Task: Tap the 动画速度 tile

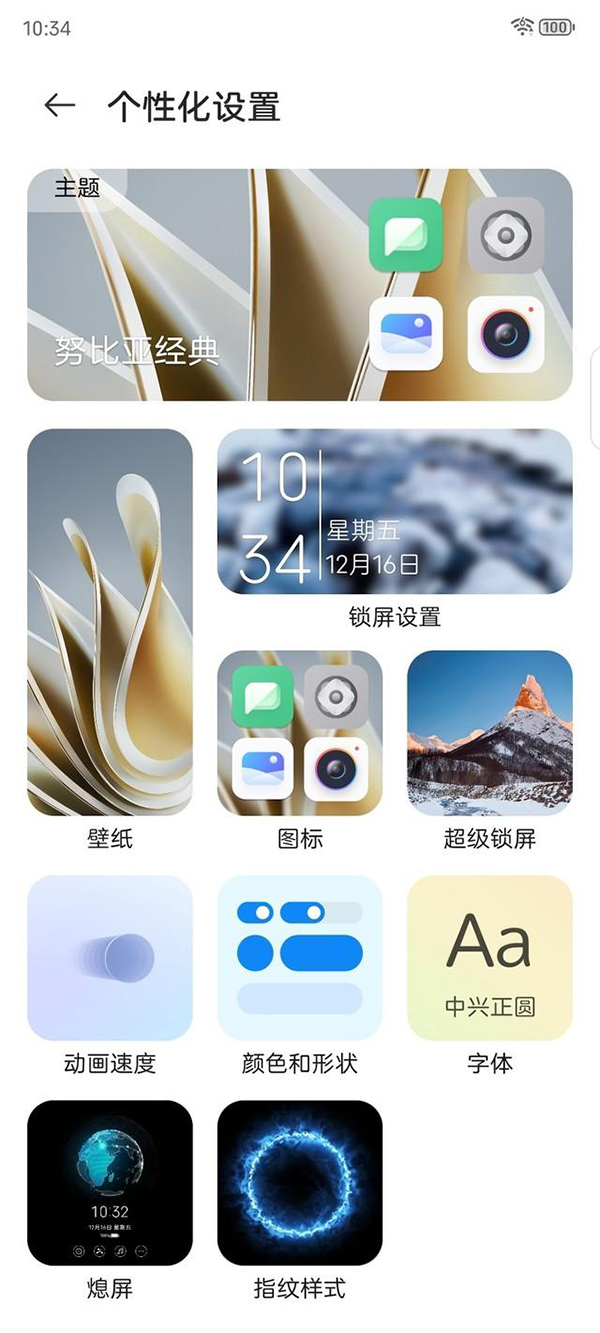Action: click(110, 958)
